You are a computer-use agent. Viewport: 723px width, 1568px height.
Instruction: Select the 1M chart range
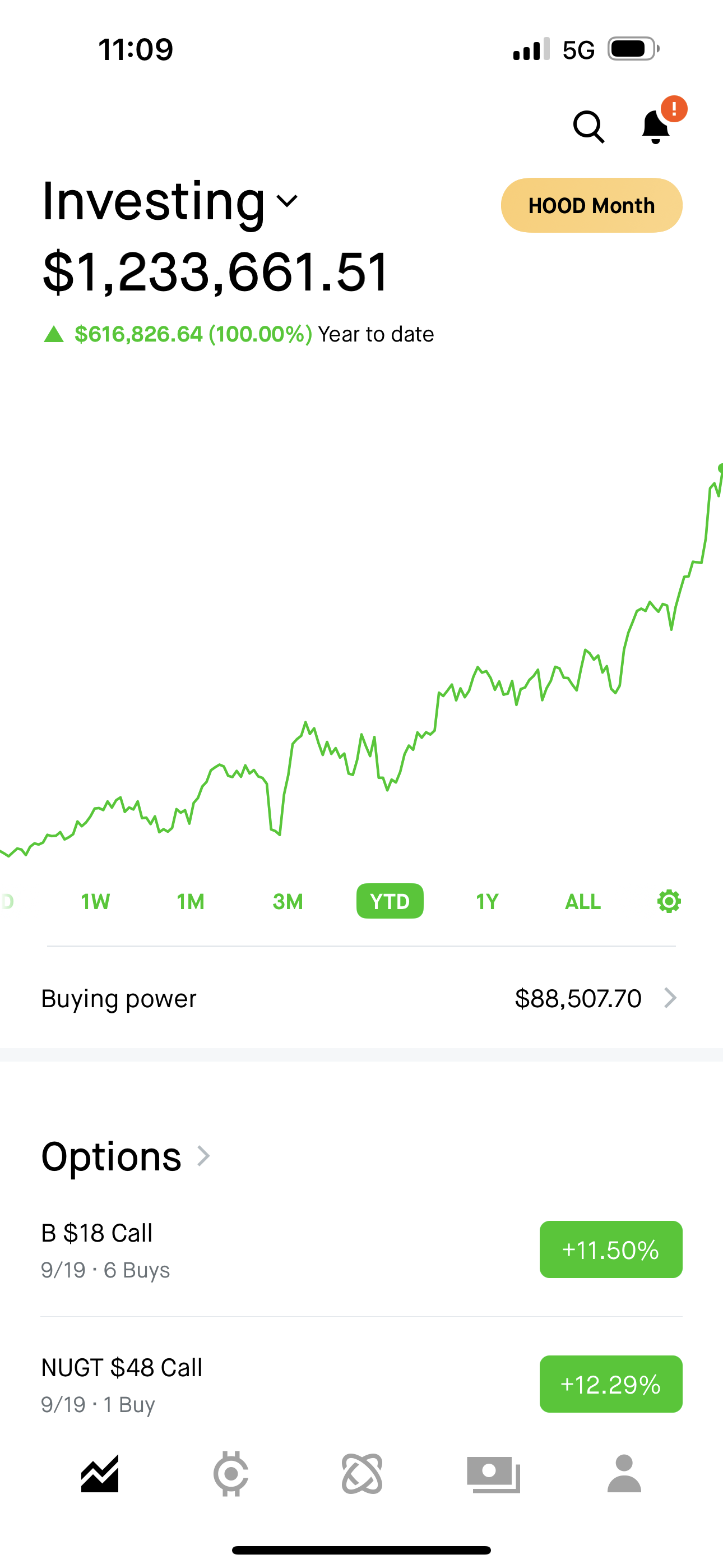(x=191, y=901)
